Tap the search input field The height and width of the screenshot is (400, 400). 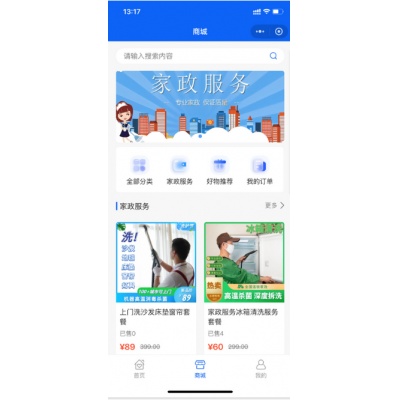(x=200, y=56)
